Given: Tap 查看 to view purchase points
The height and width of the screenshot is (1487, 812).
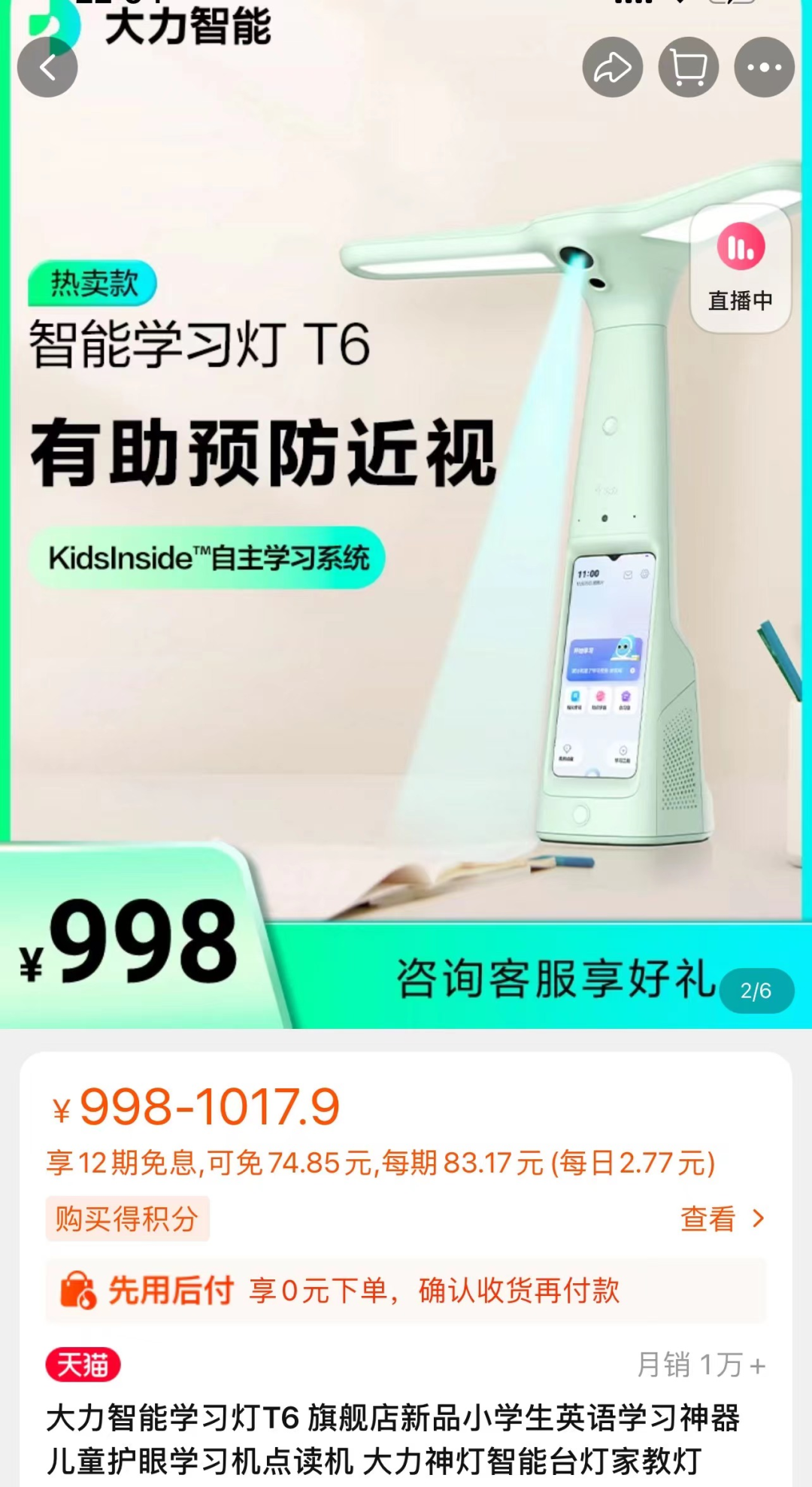Looking at the screenshot, I should point(720,1219).
